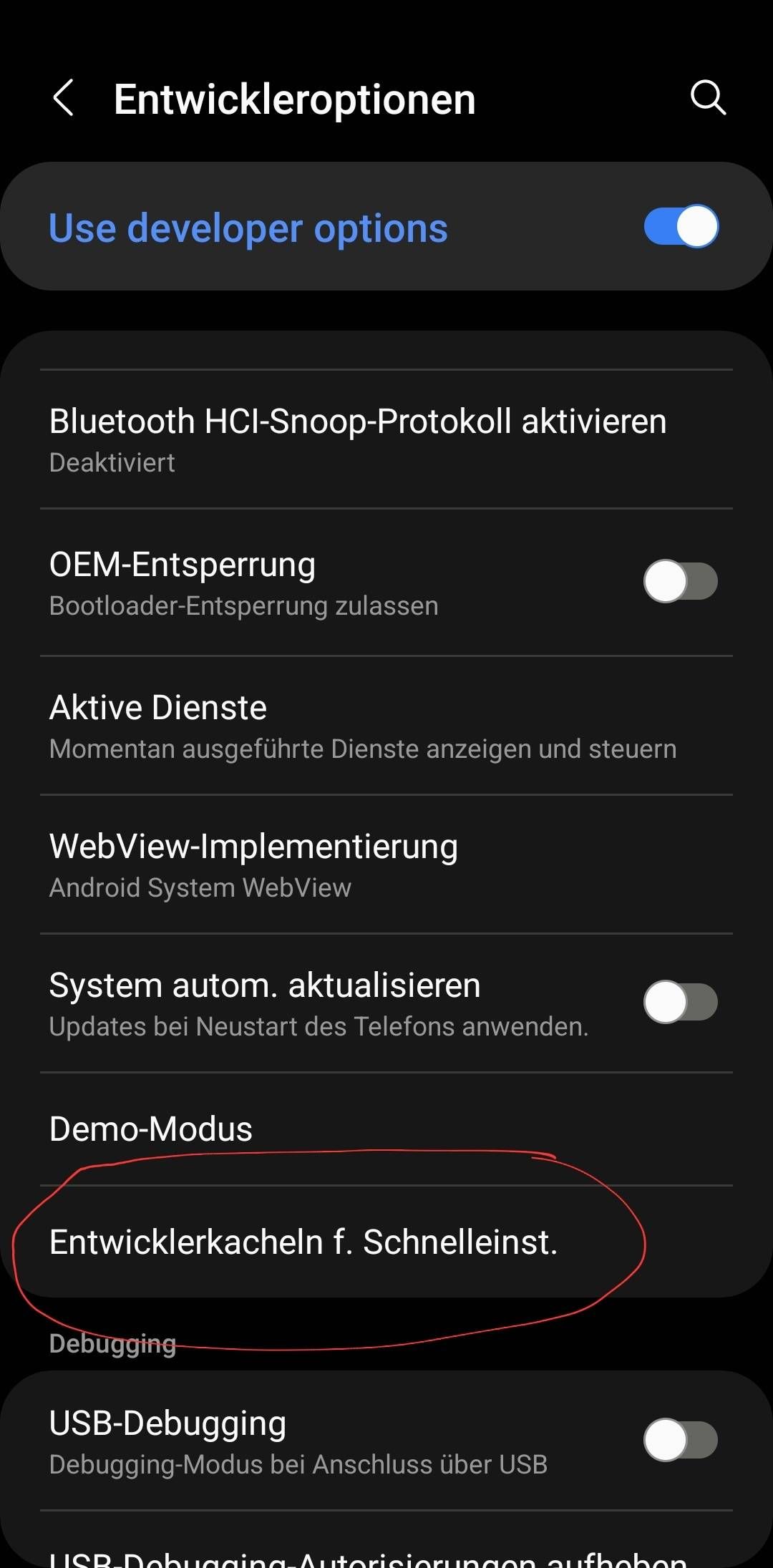The height and width of the screenshot is (1568, 773).
Task: Enable the OEM-Entsperrung toggle
Action: pyautogui.click(x=679, y=581)
